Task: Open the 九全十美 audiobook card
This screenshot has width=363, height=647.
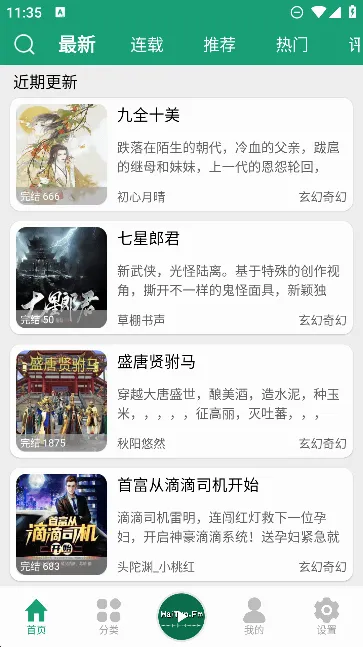Action: click(x=182, y=154)
